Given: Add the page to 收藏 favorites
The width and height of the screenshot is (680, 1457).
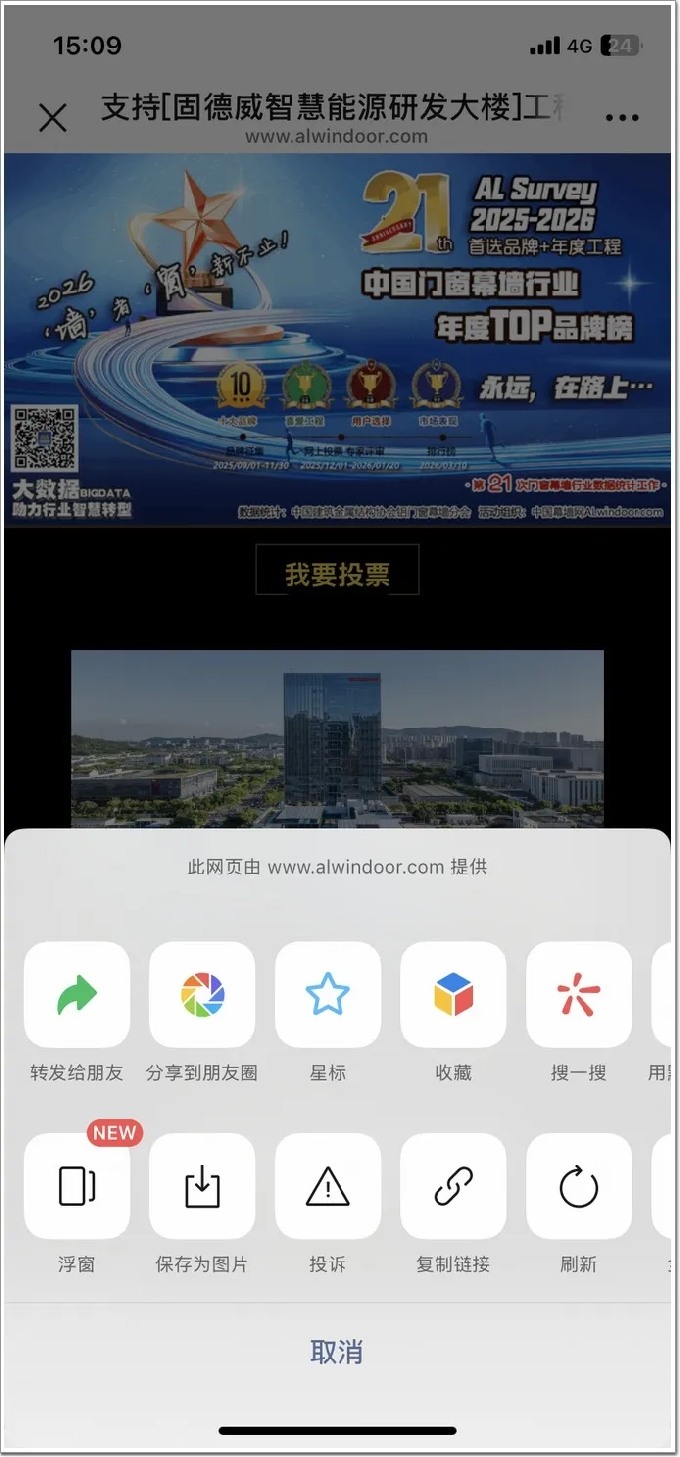Looking at the screenshot, I should click(x=453, y=995).
